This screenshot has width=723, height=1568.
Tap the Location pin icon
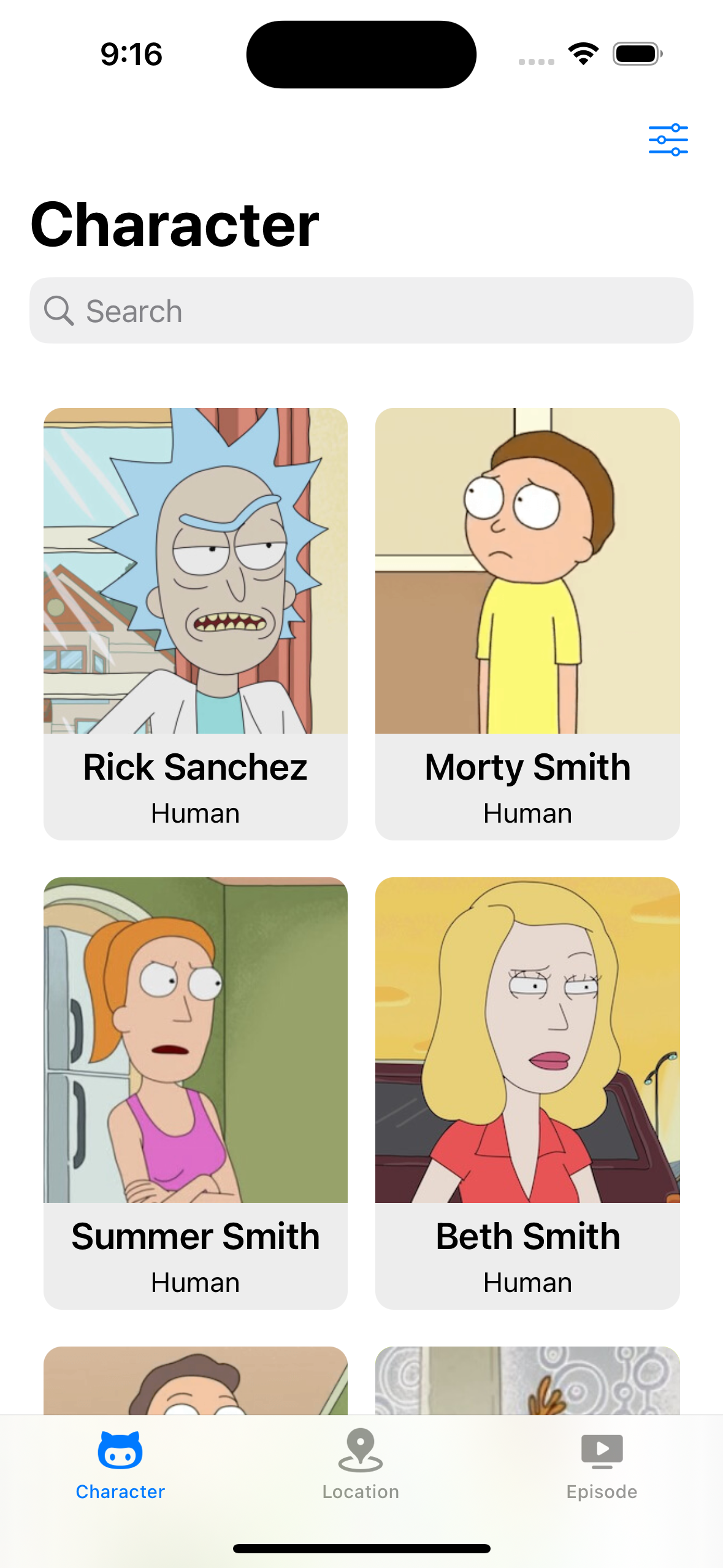click(361, 1450)
